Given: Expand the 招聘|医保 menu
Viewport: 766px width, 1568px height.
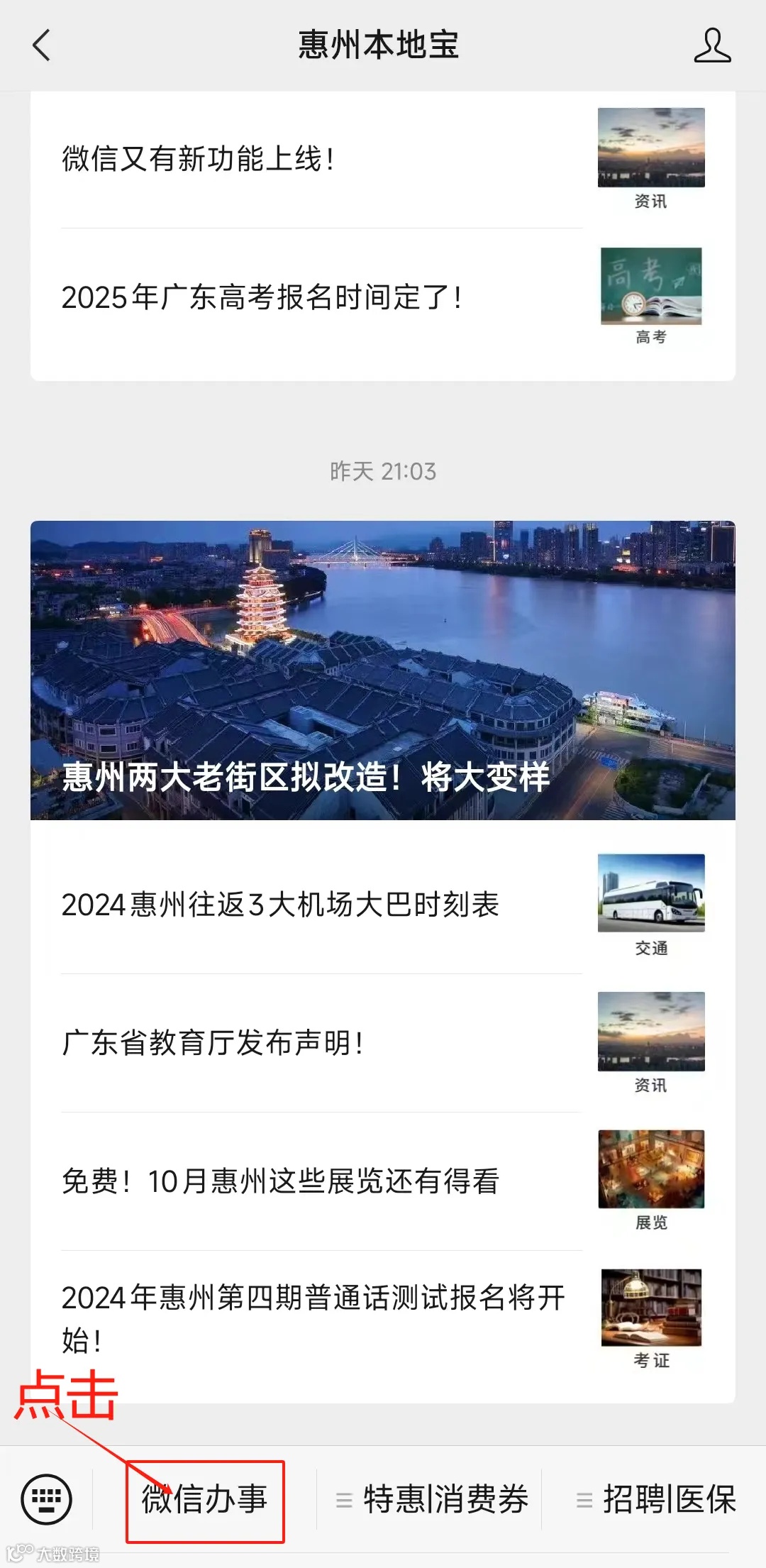Looking at the screenshot, I should [657, 1500].
